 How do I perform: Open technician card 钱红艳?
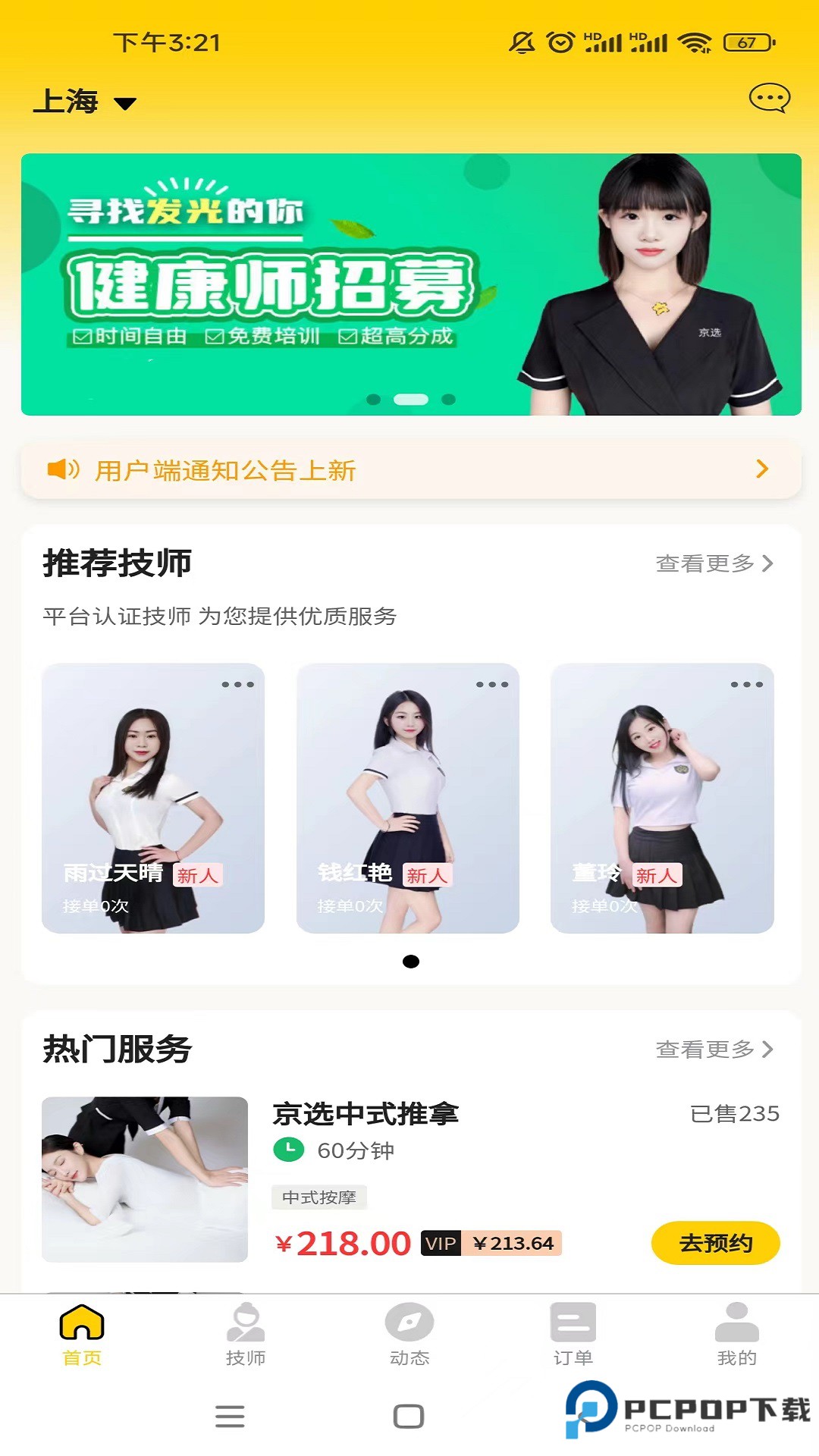[407, 798]
